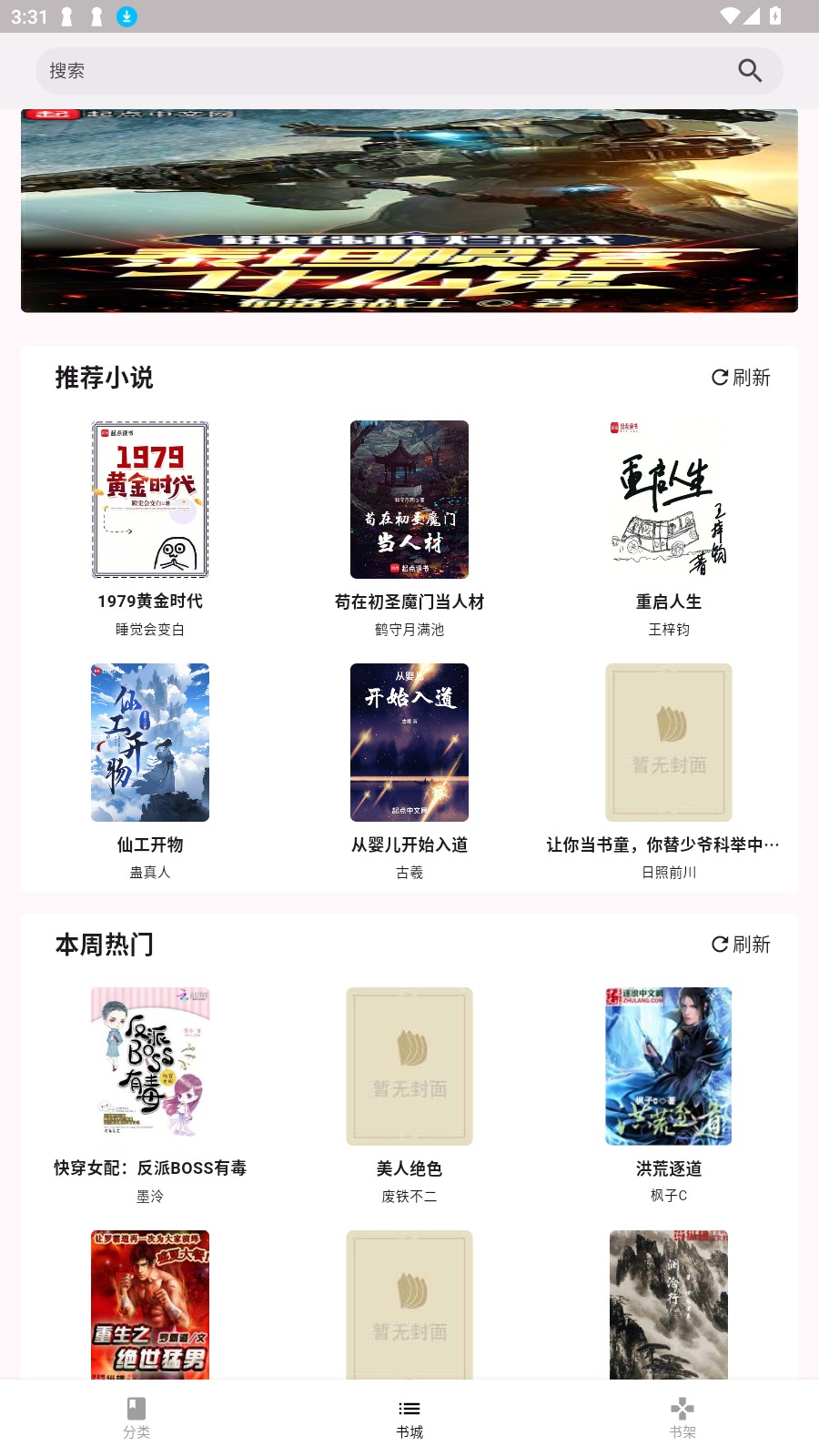This screenshot has width=819, height=1456.
Task: Open the novel 重启人生
Action: (669, 500)
